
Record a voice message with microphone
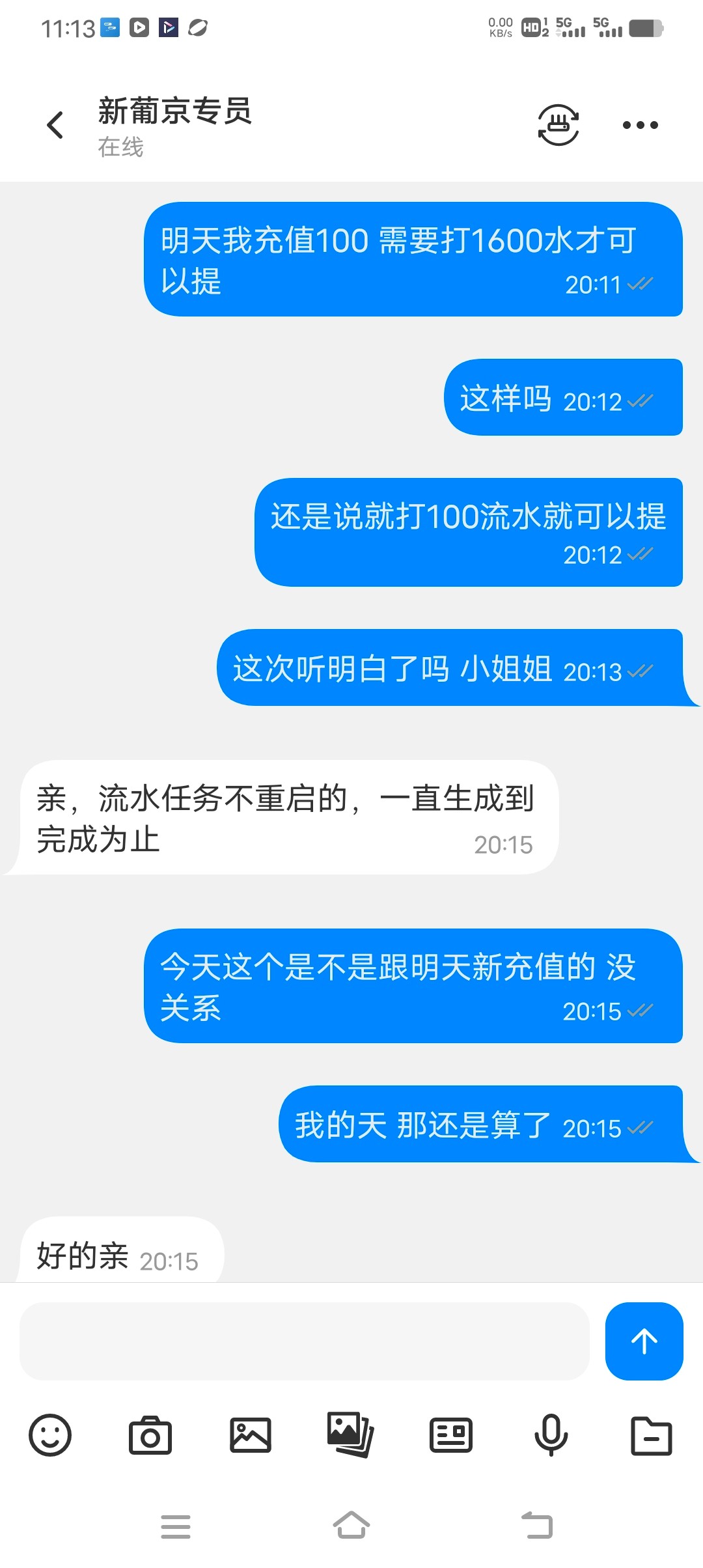(x=551, y=1435)
